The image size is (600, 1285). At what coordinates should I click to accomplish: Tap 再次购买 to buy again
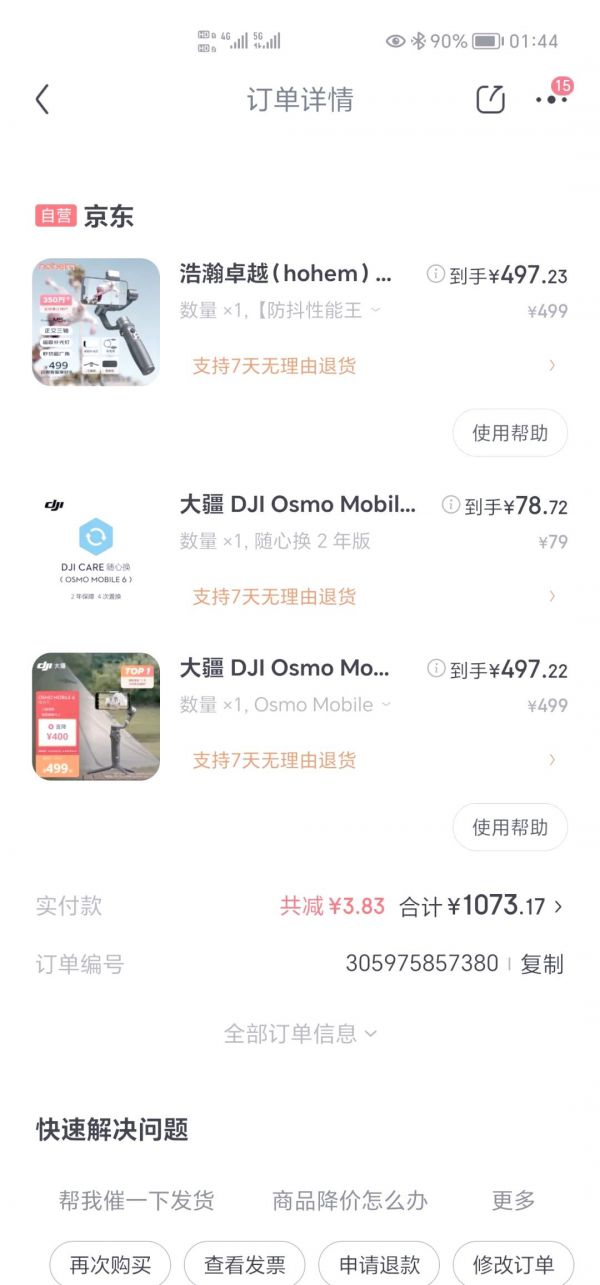pyautogui.click(x=110, y=1264)
